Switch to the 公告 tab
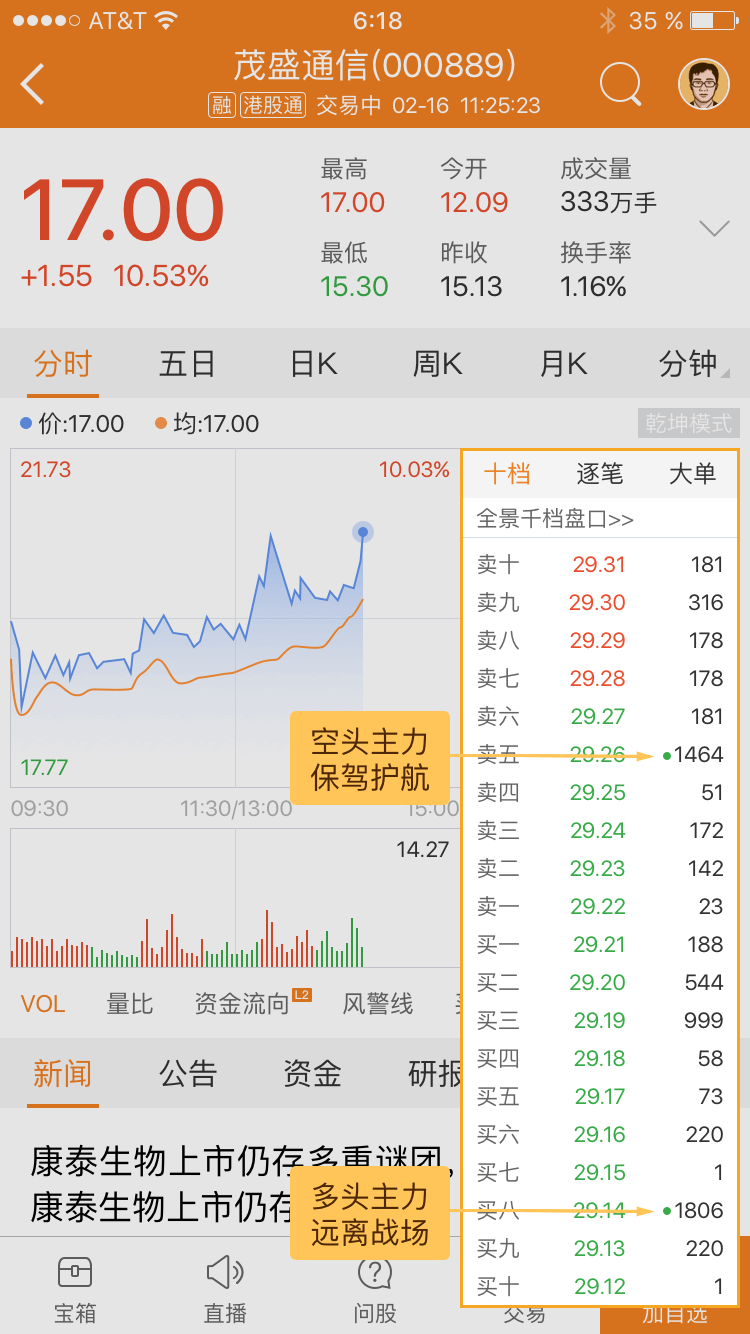 pos(188,1074)
